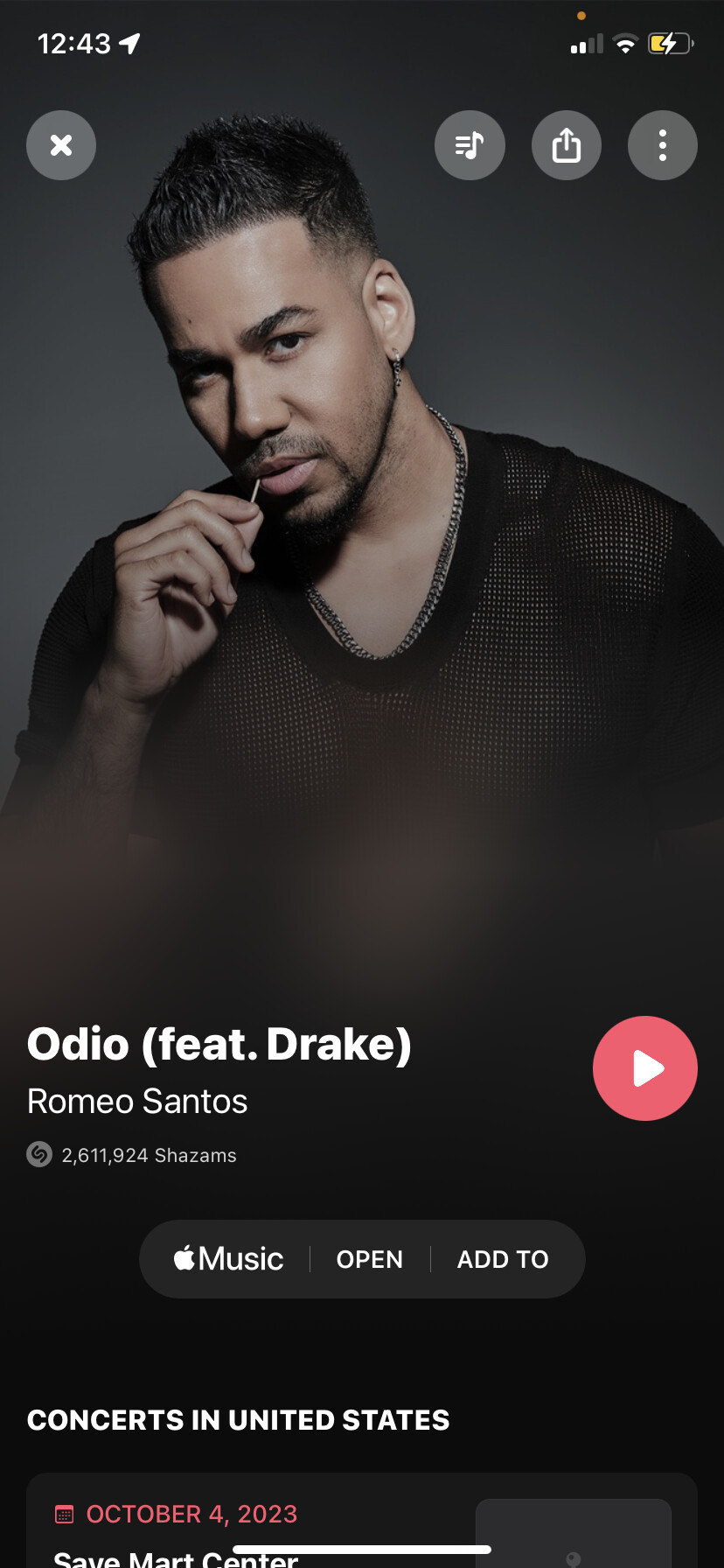Share Odio (feat. Drake)
The image size is (724, 1568).
567,145
